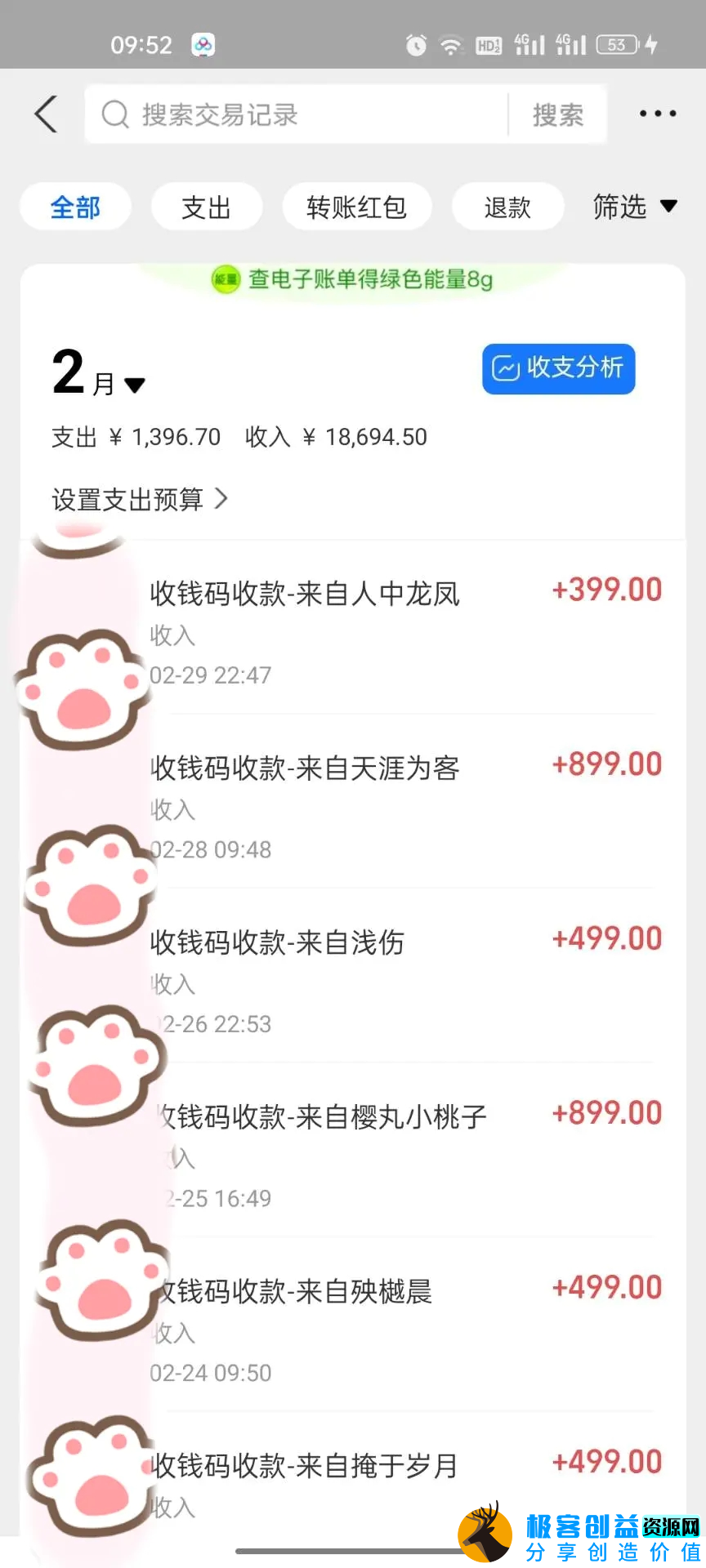Select the 退款 filter tab

(507, 207)
